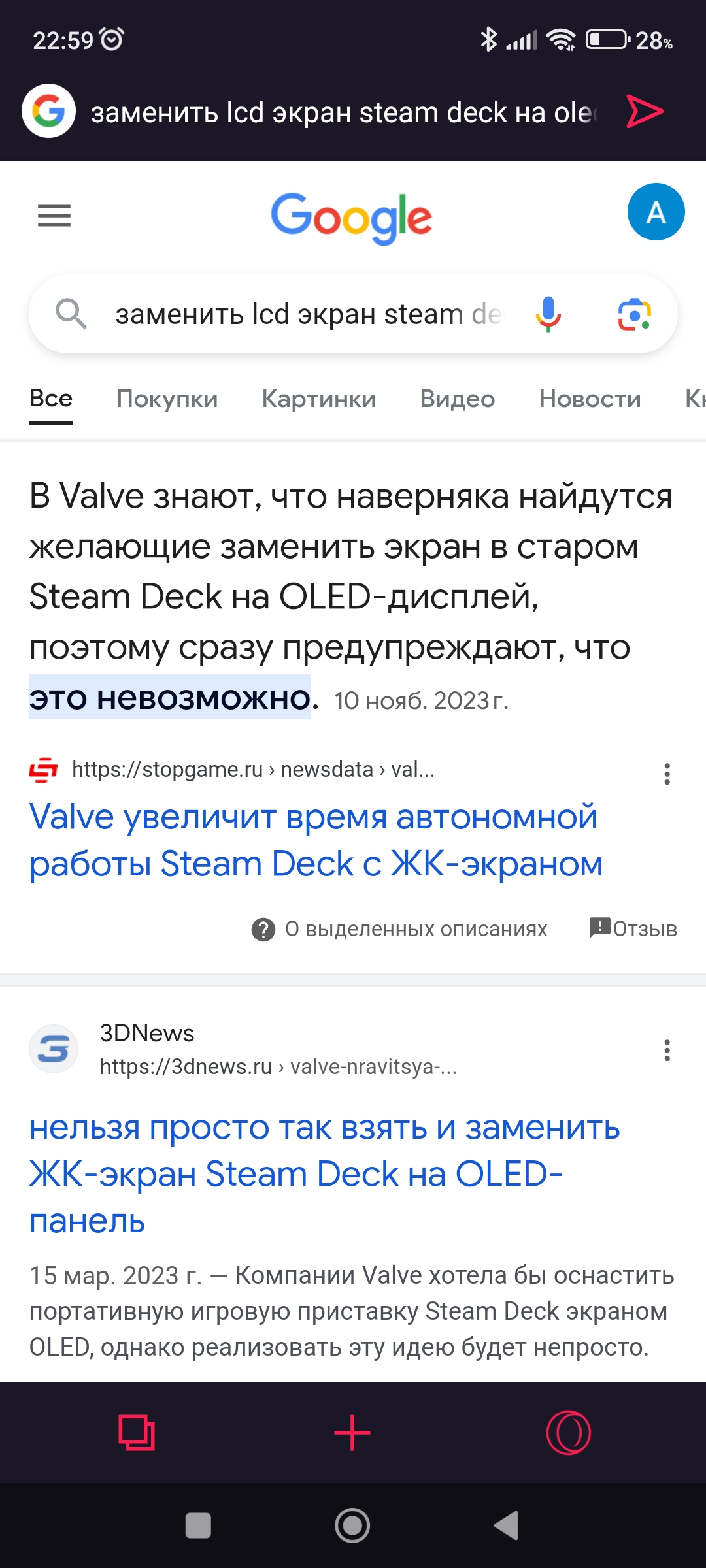Switch to the Покупки tab
The image size is (706, 1568).
coord(167,399)
